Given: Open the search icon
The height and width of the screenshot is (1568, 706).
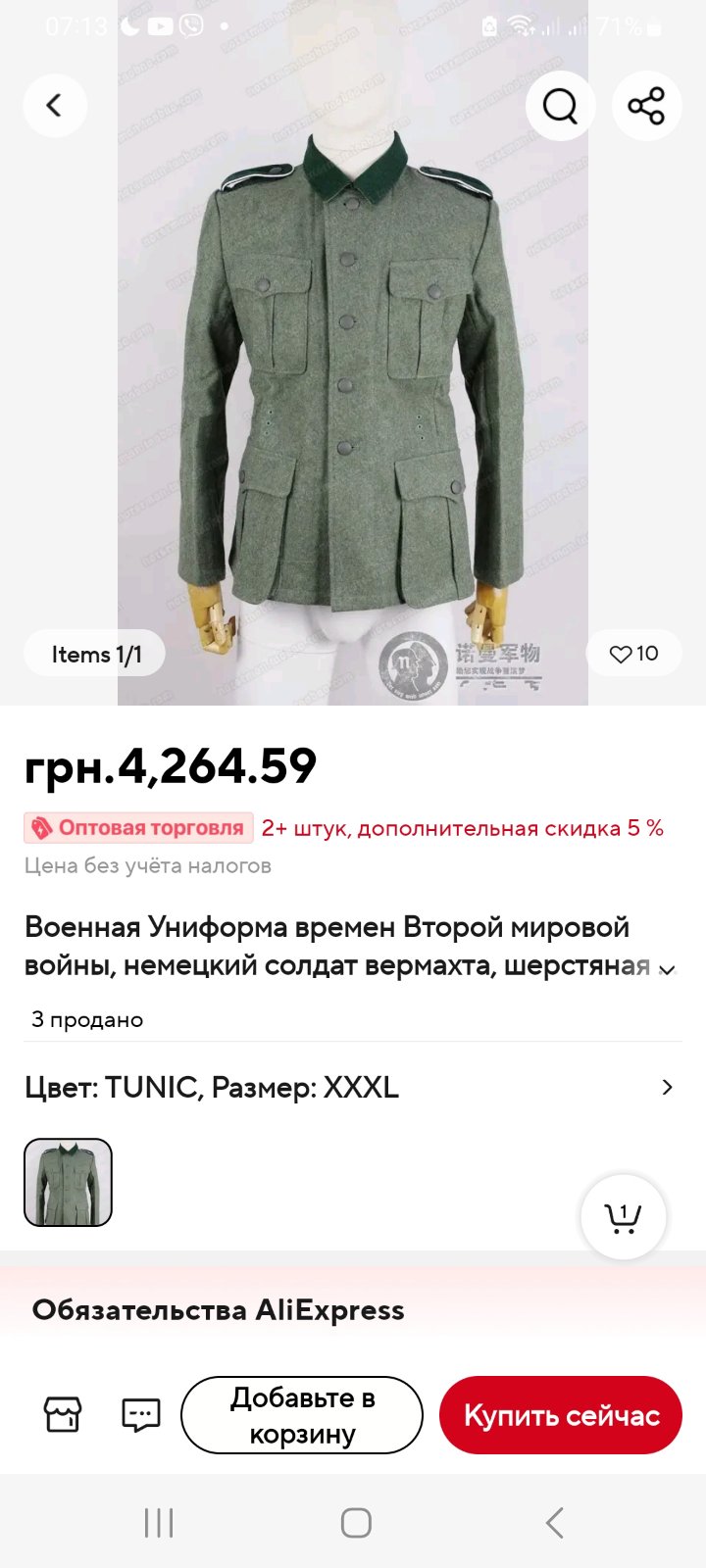Looking at the screenshot, I should [560, 106].
